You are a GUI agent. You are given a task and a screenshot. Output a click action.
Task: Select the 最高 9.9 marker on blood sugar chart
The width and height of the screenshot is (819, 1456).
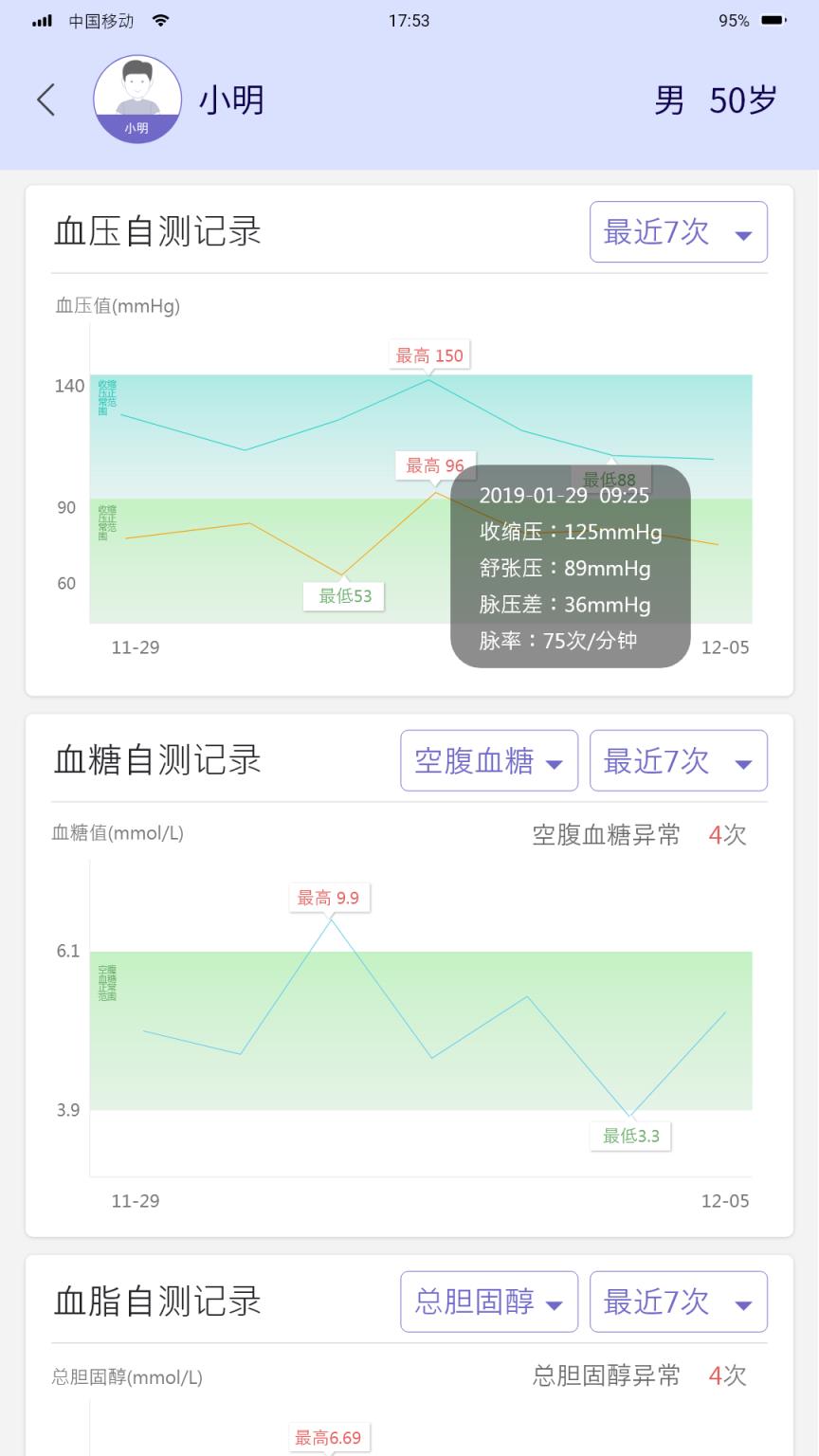pos(329,897)
